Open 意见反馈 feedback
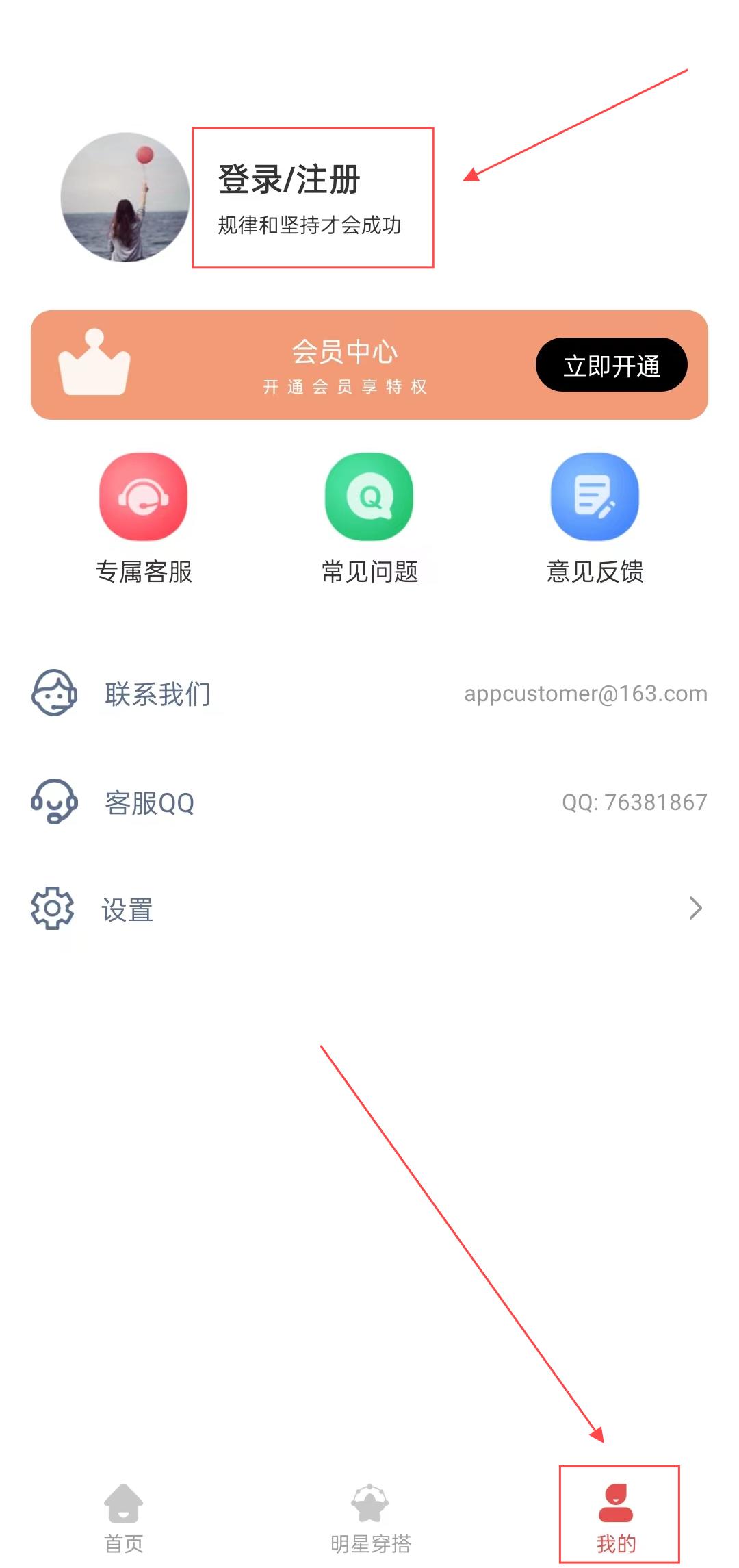Image resolution: width=739 pixels, height=1568 pixels. click(x=595, y=518)
